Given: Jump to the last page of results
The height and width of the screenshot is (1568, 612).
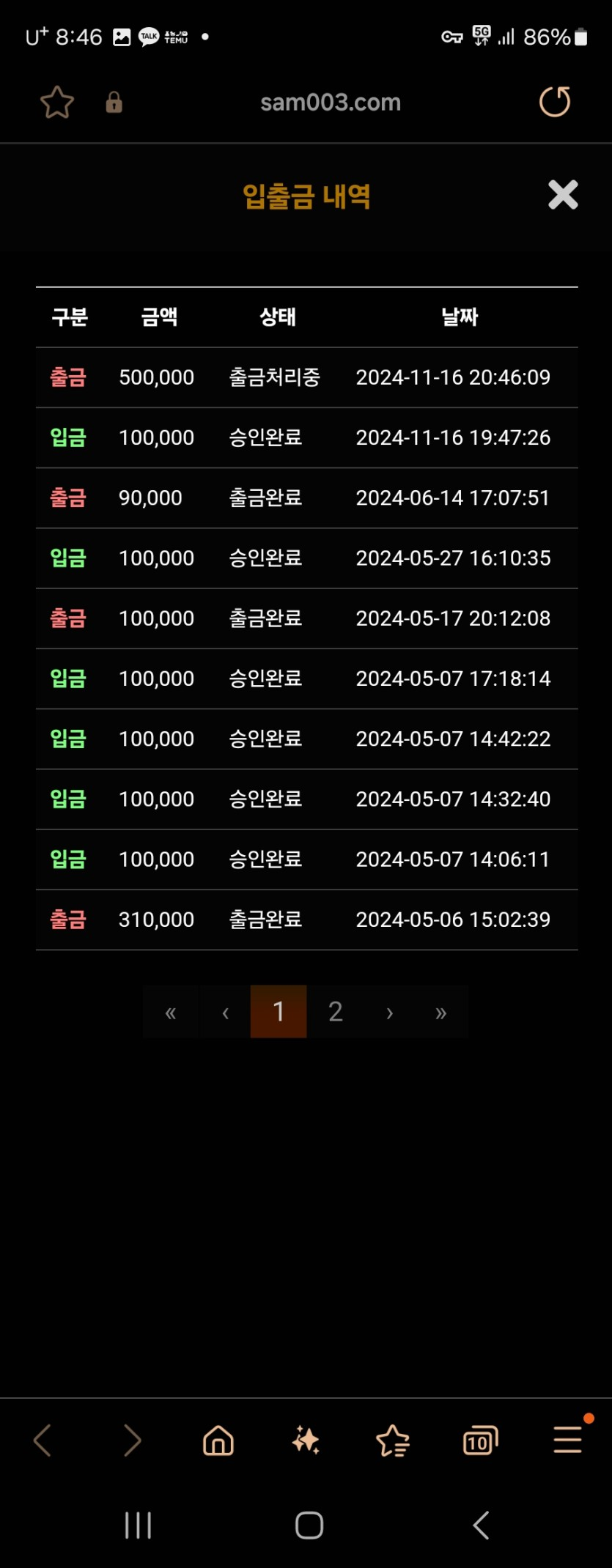Looking at the screenshot, I should coord(440,1013).
